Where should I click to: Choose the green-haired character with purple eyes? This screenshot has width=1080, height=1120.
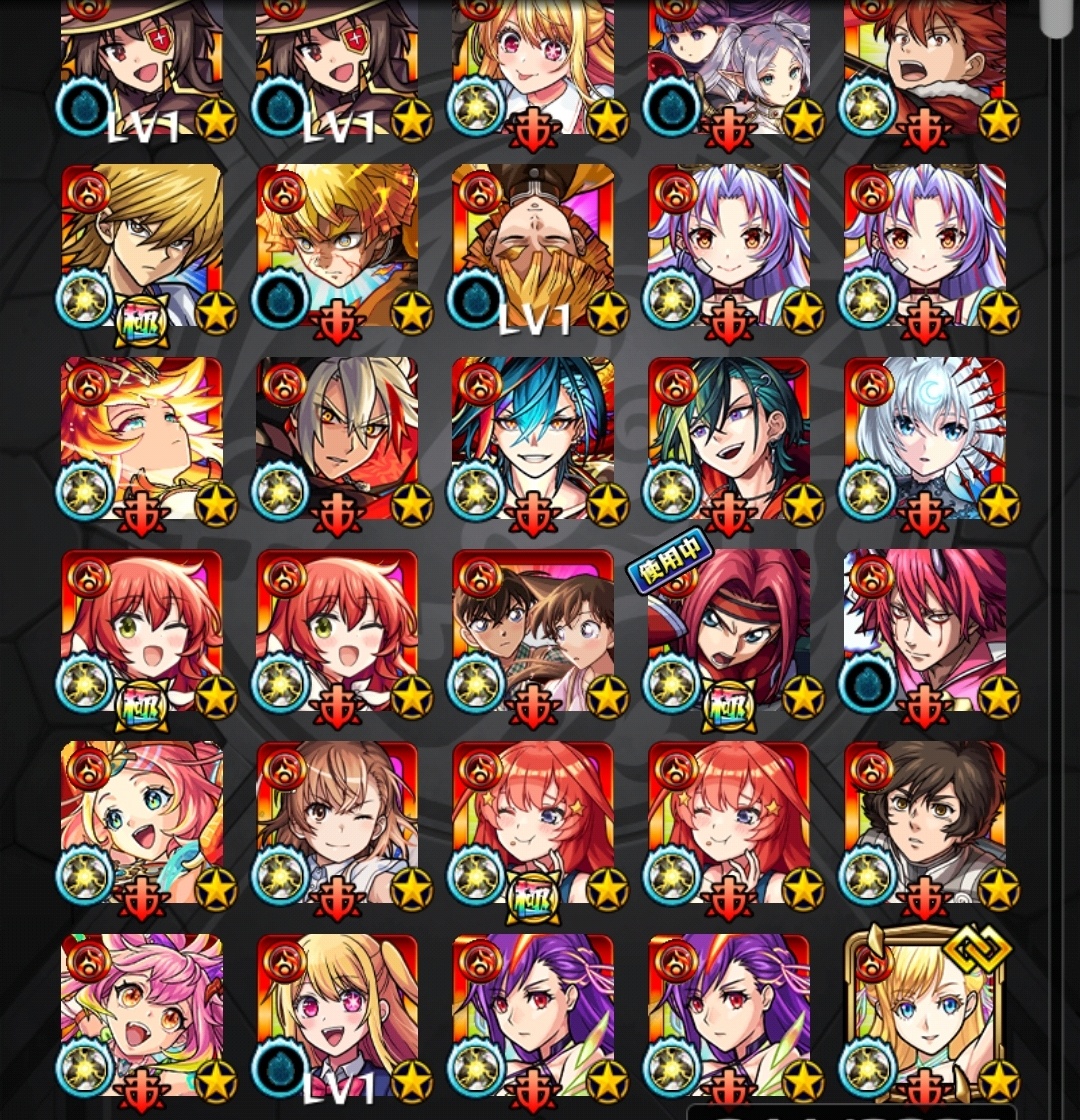pyautogui.click(x=728, y=438)
